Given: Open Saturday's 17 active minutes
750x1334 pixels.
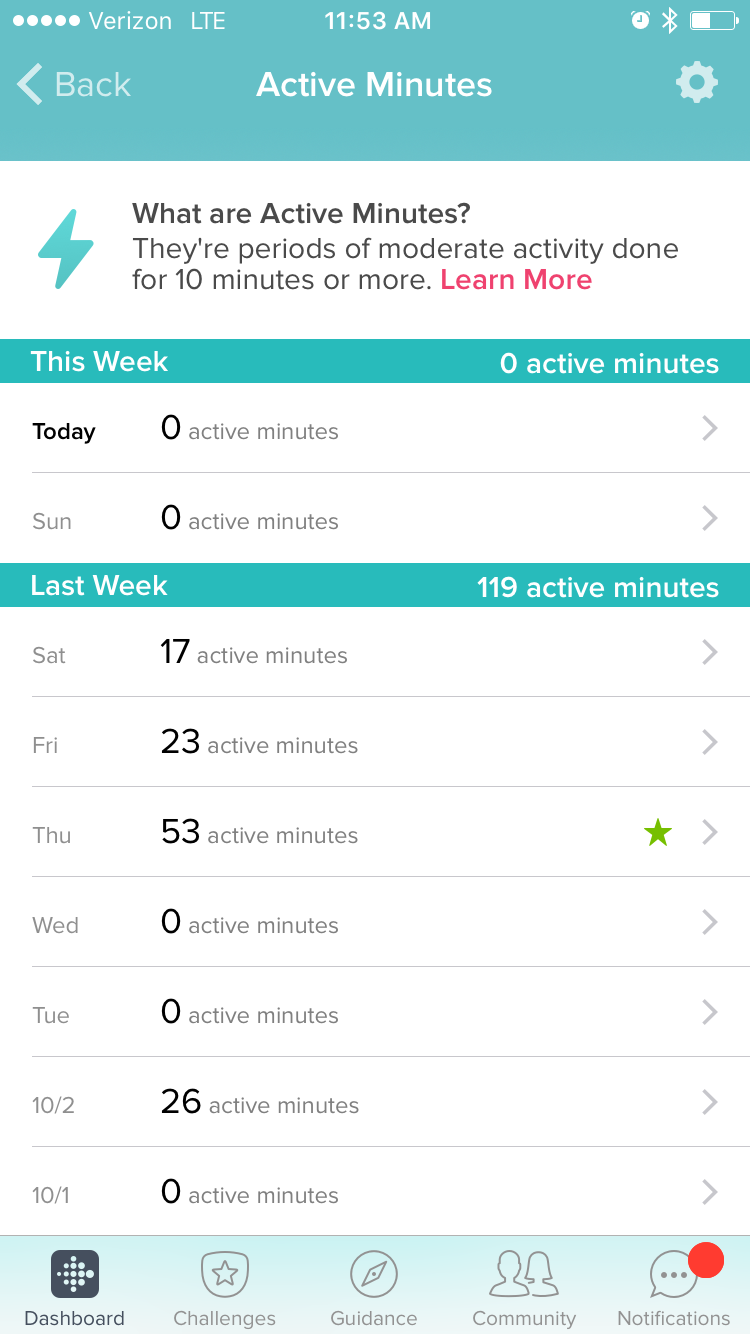Looking at the screenshot, I should 375,654.
